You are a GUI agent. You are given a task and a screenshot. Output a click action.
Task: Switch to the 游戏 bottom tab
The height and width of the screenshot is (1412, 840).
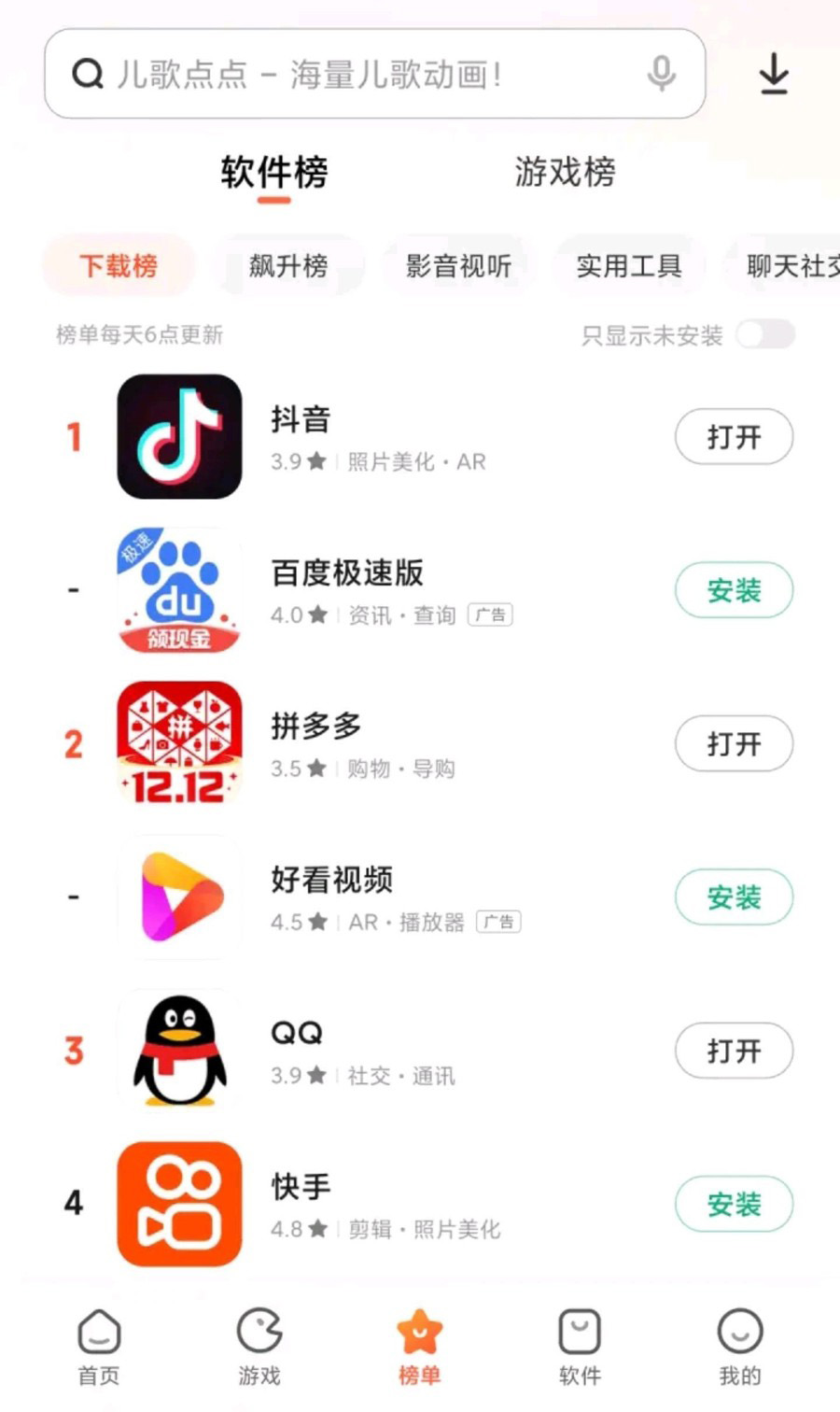(259, 1347)
